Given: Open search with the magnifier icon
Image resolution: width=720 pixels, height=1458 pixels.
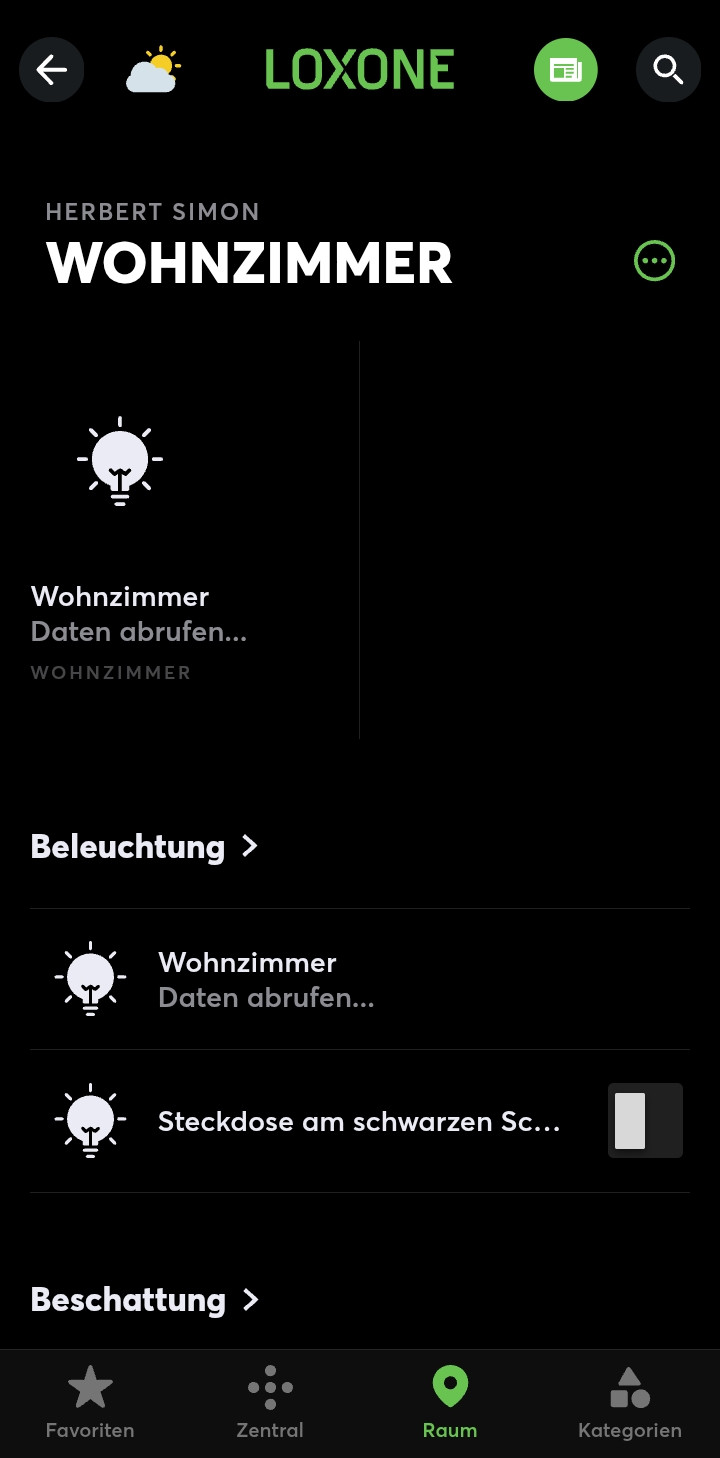Looking at the screenshot, I should click(x=668, y=70).
